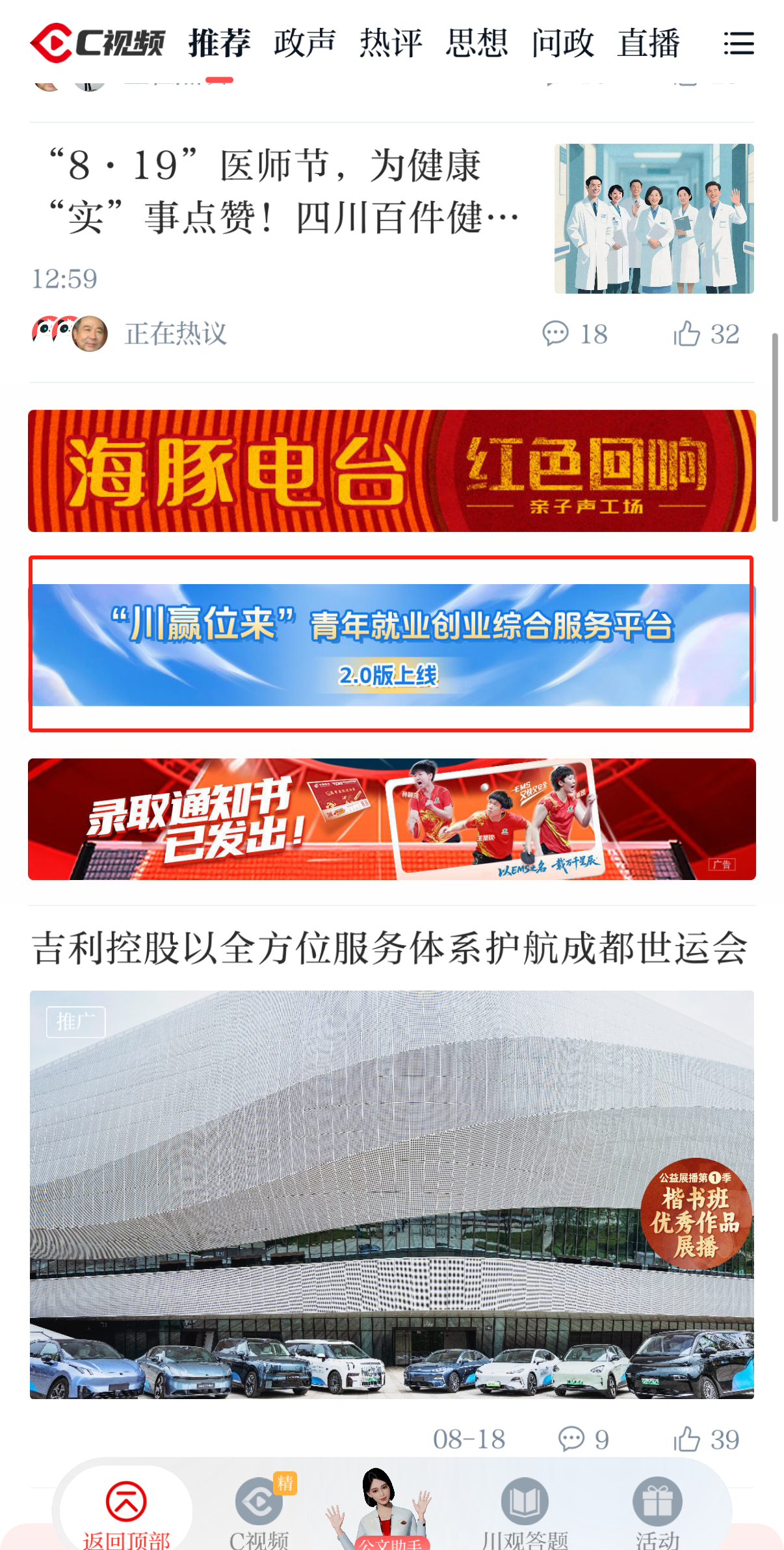Switch to the 政声 tab
This screenshot has width=784, height=1550.
tap(304, 44)
